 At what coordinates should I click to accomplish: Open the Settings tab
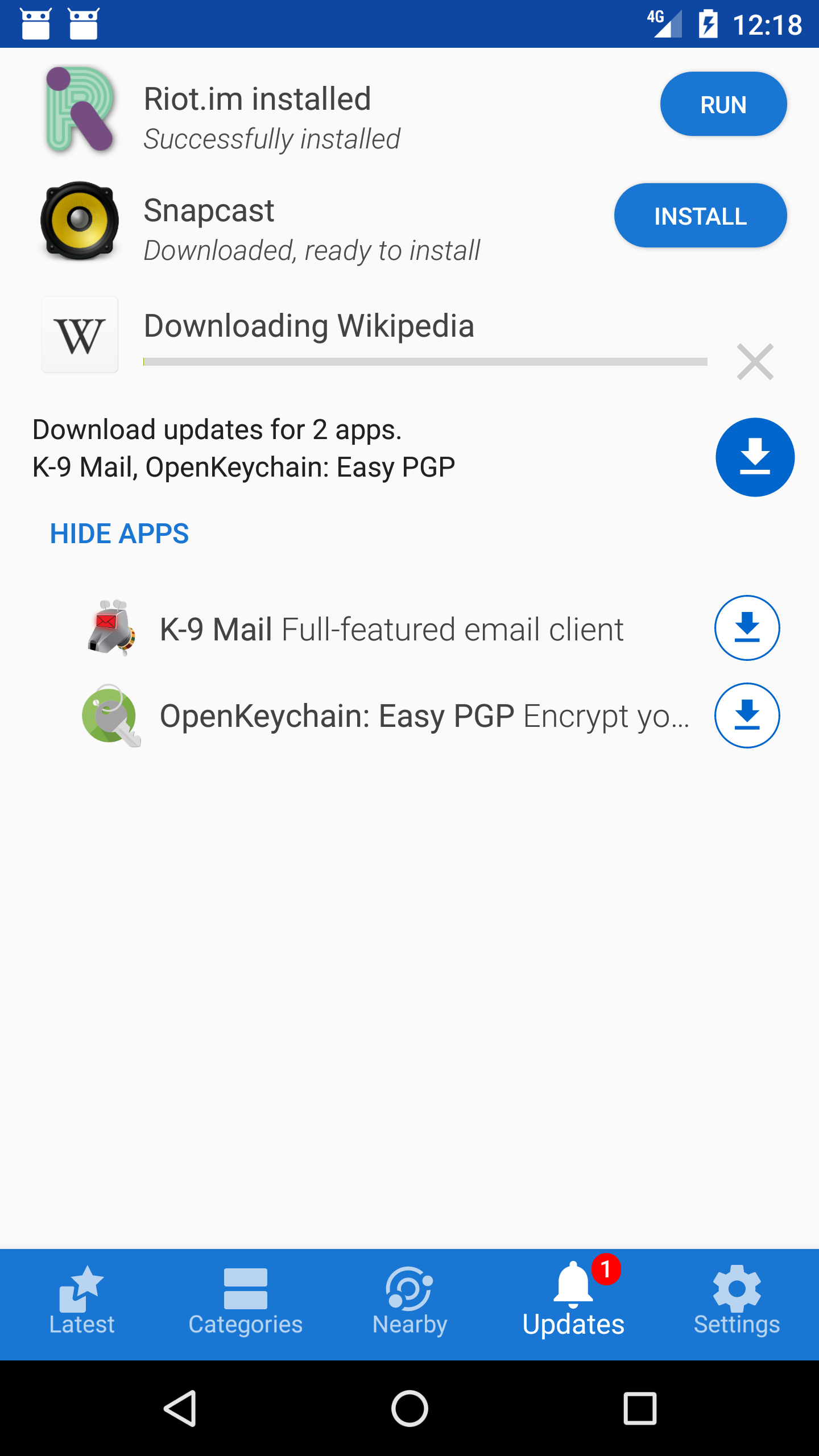737,1302
